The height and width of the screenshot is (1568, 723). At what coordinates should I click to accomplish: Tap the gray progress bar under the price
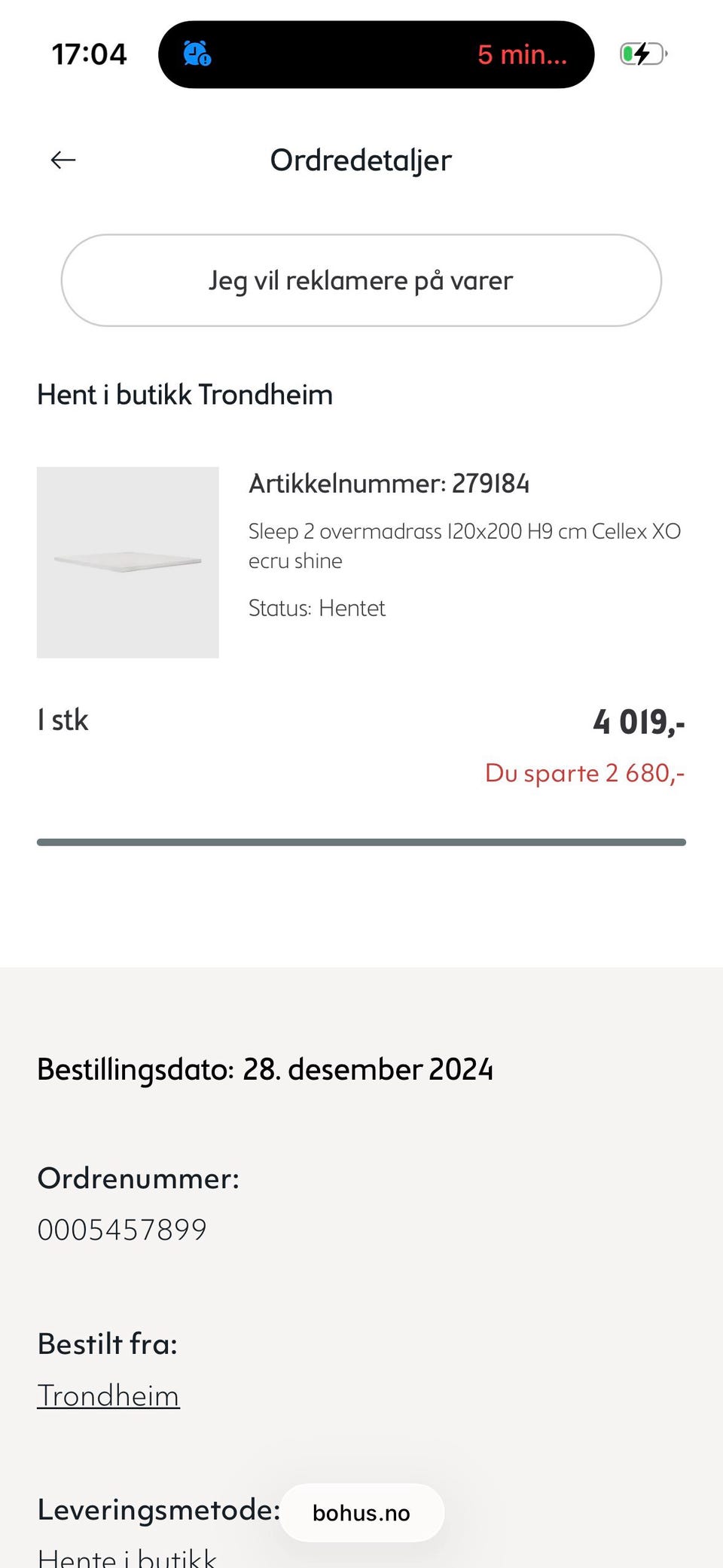[x=361, y=840]
